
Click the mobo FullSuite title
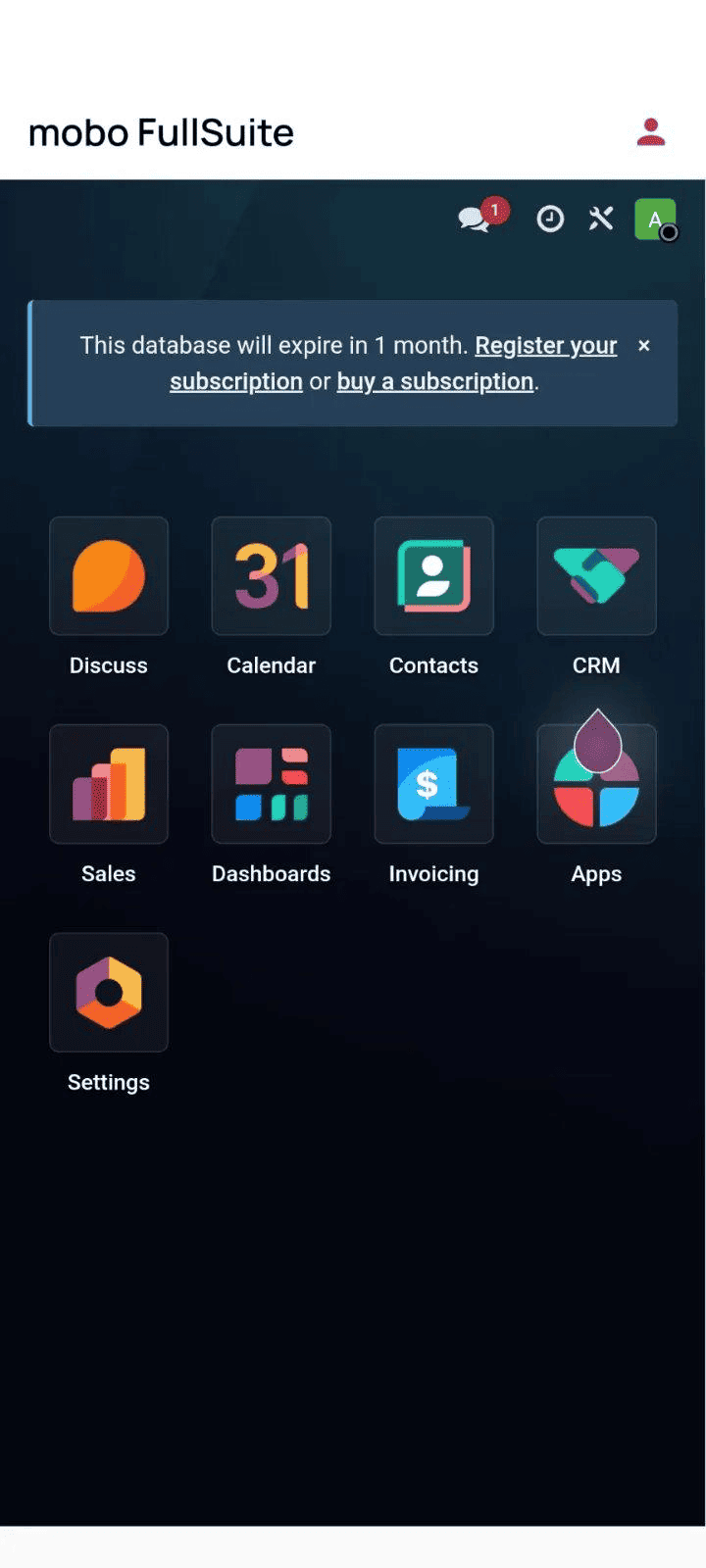coord(161,132)
